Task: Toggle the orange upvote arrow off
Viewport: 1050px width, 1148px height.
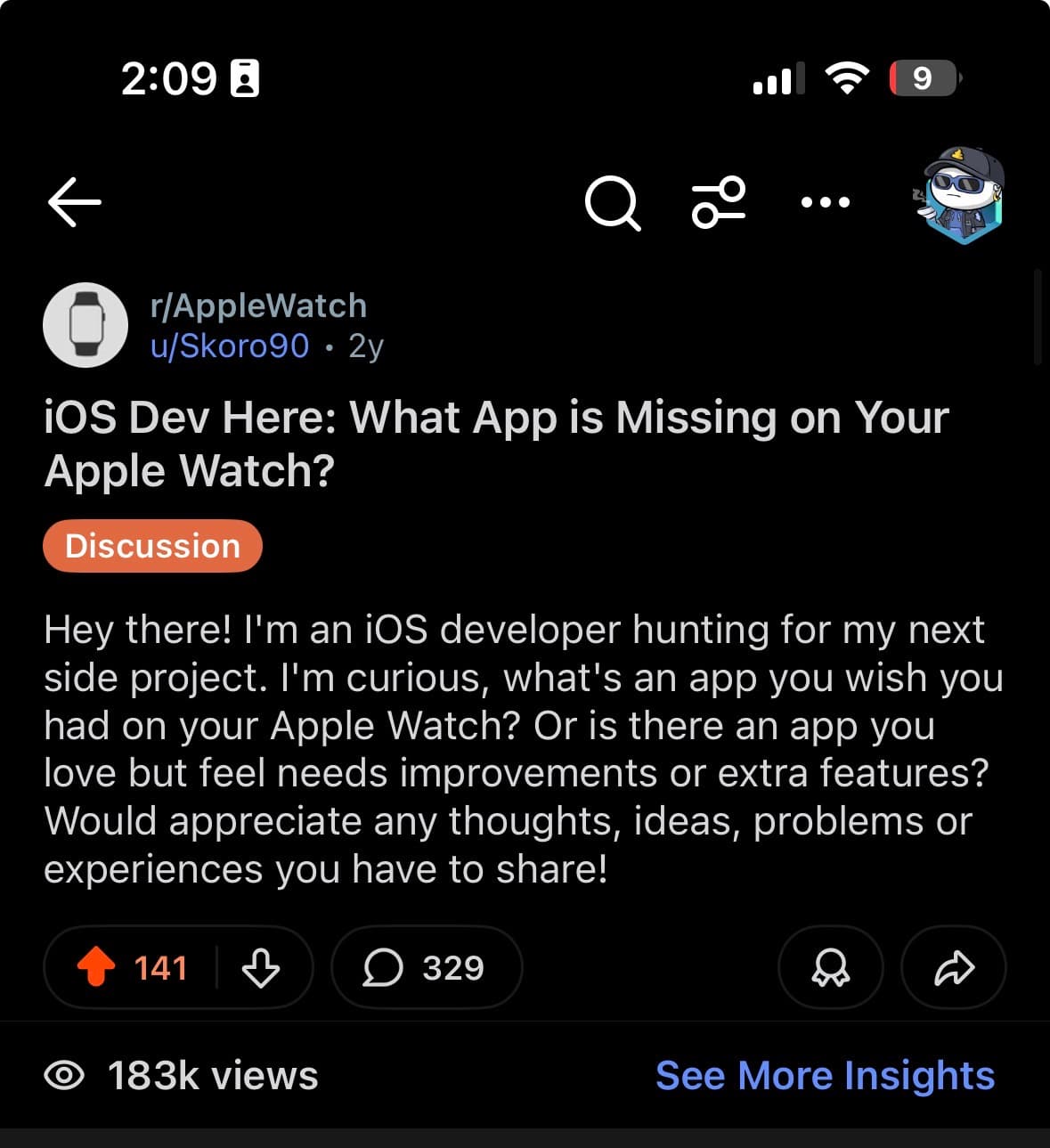Action: [x=100, y=967]
